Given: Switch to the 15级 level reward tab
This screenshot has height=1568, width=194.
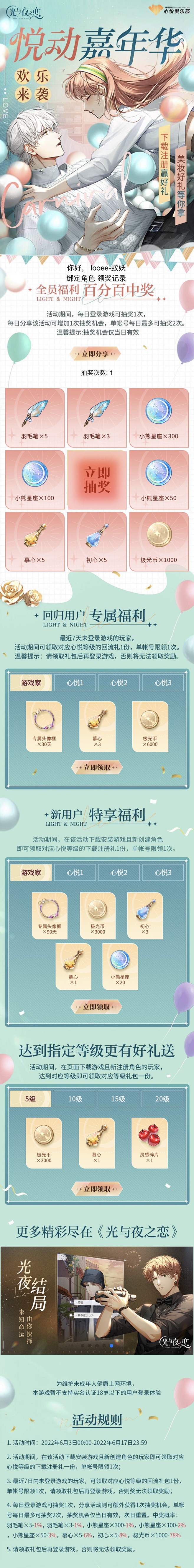Looking at the screenshot, I should point(118,1098).
